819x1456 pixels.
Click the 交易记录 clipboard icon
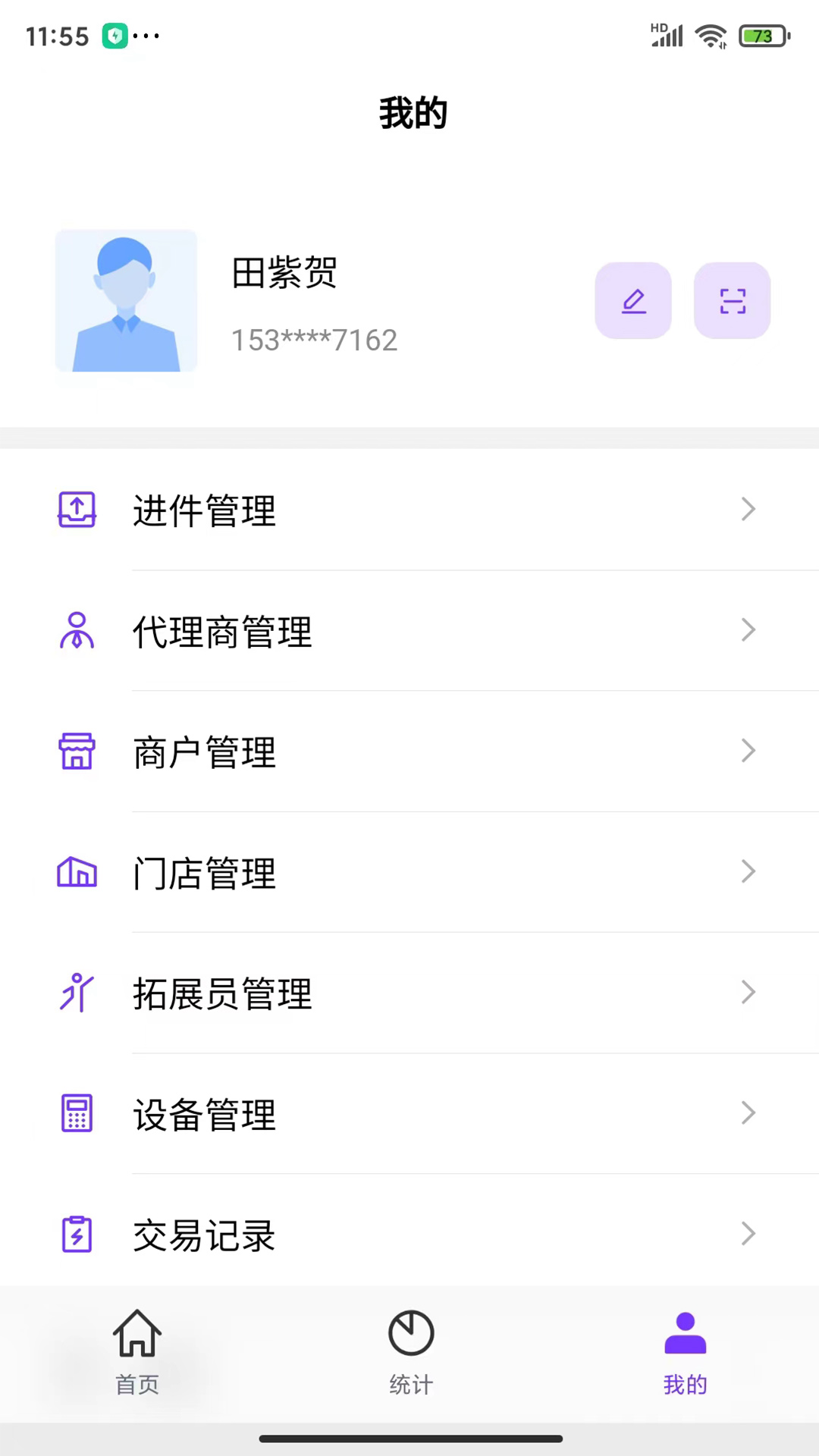coord(76,1234)
